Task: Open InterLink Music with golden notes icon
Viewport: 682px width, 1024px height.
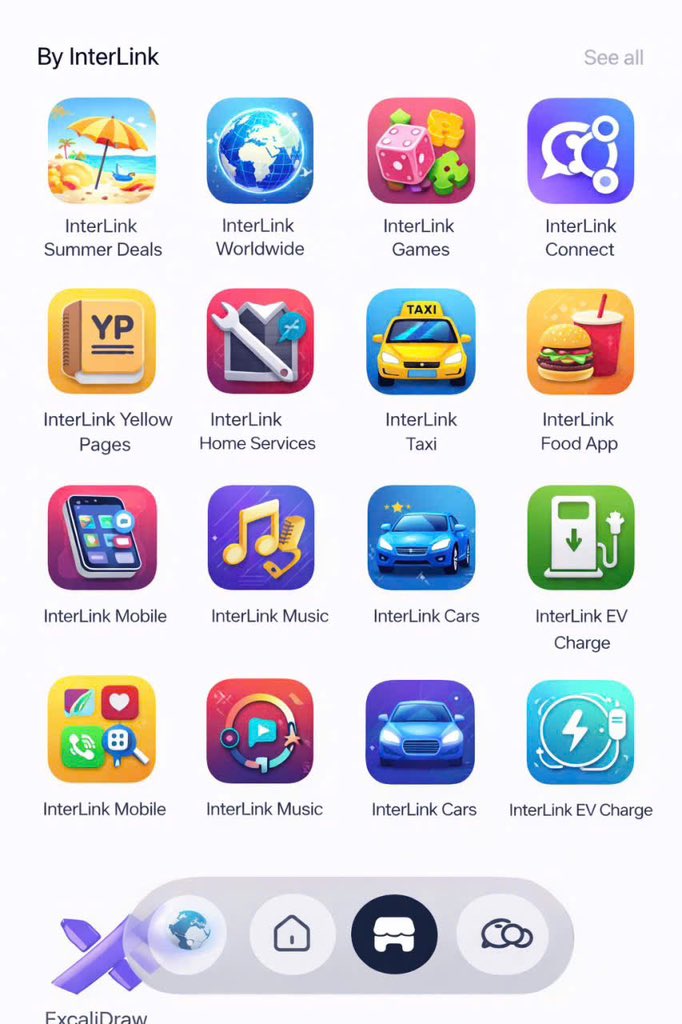Action: click(x=260, y=538)
